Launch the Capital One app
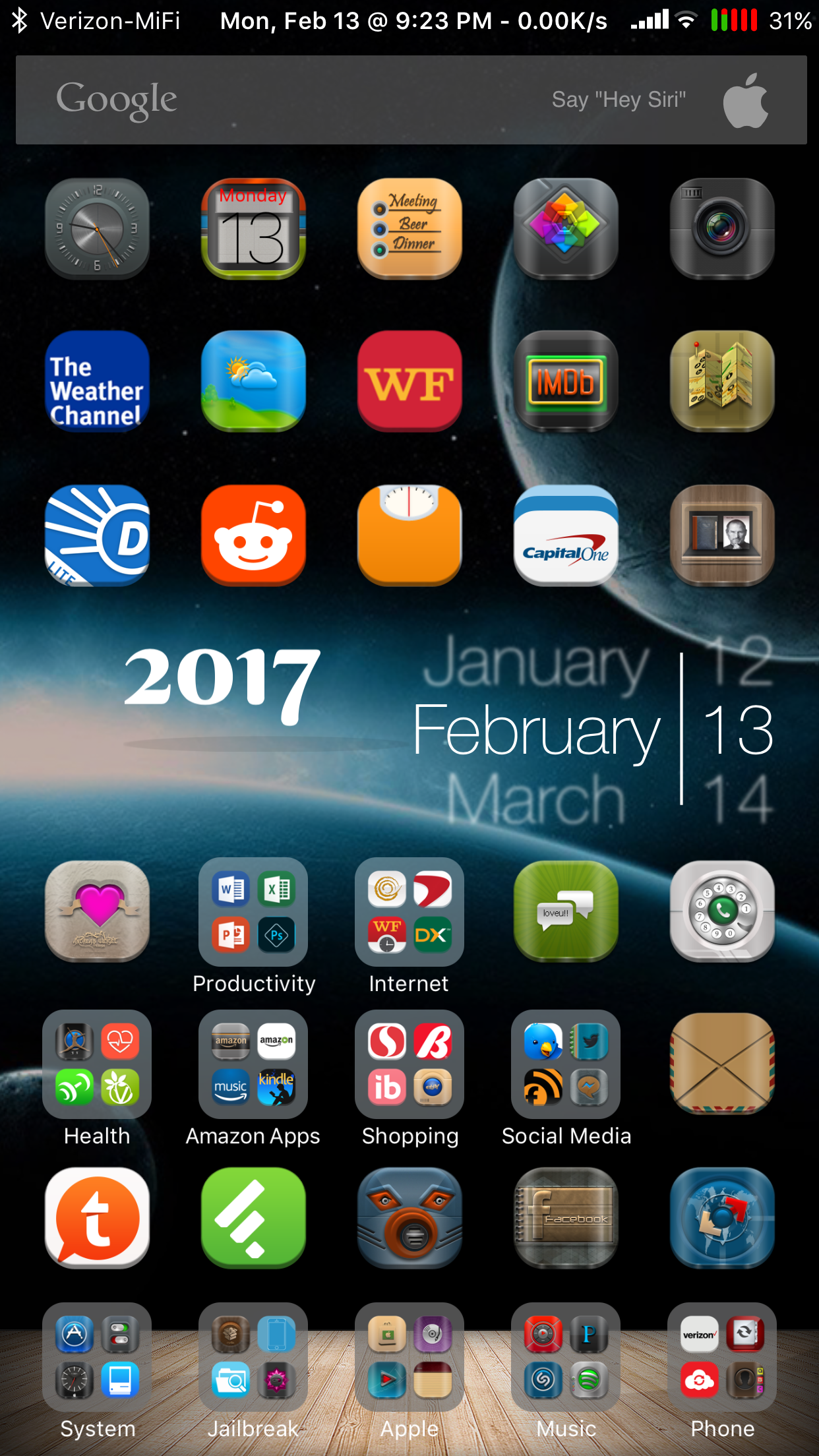Viewport: 819px width, 1456px height. tap(566, 535)
